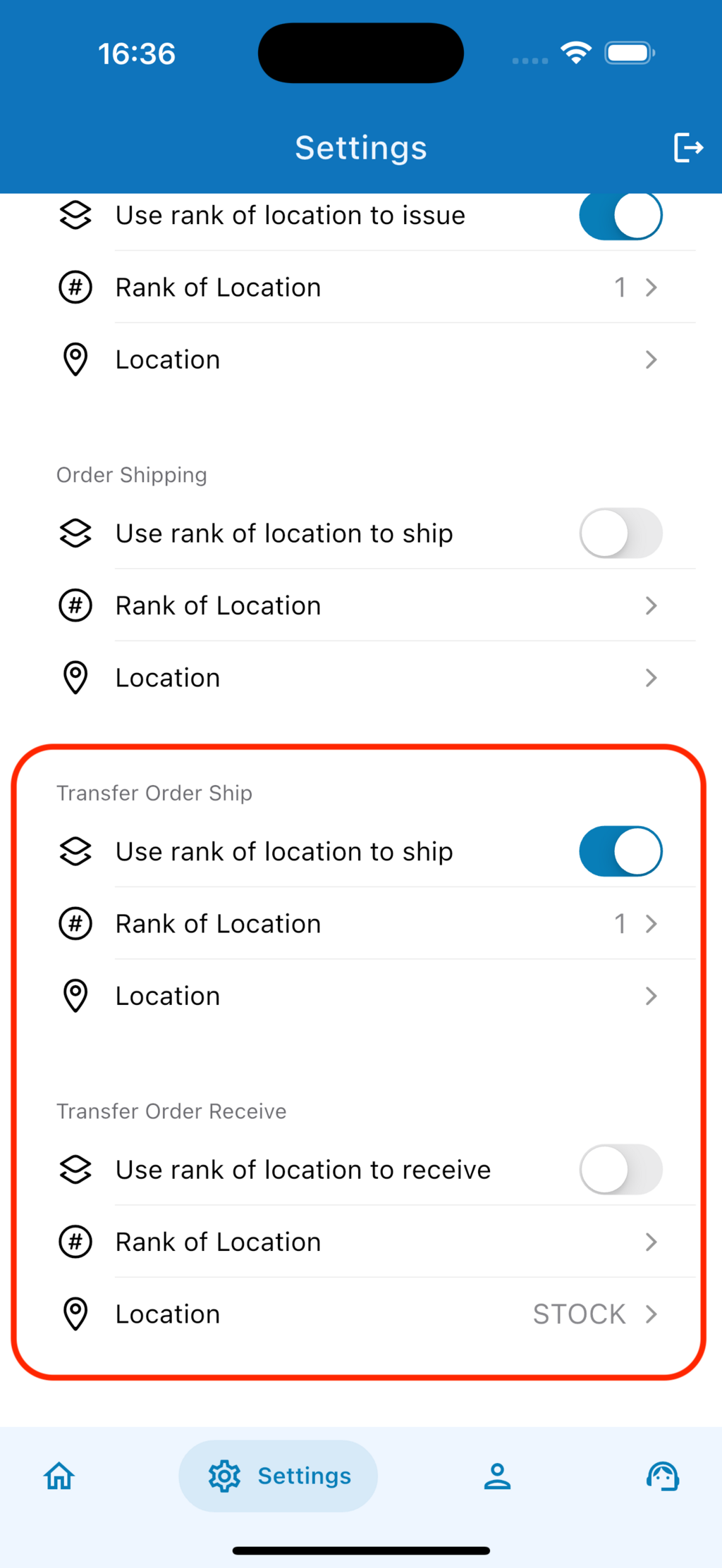This screenshot has width=722, height=1568.
Task: Switch to the profile tab
Action: [497, 1476]
